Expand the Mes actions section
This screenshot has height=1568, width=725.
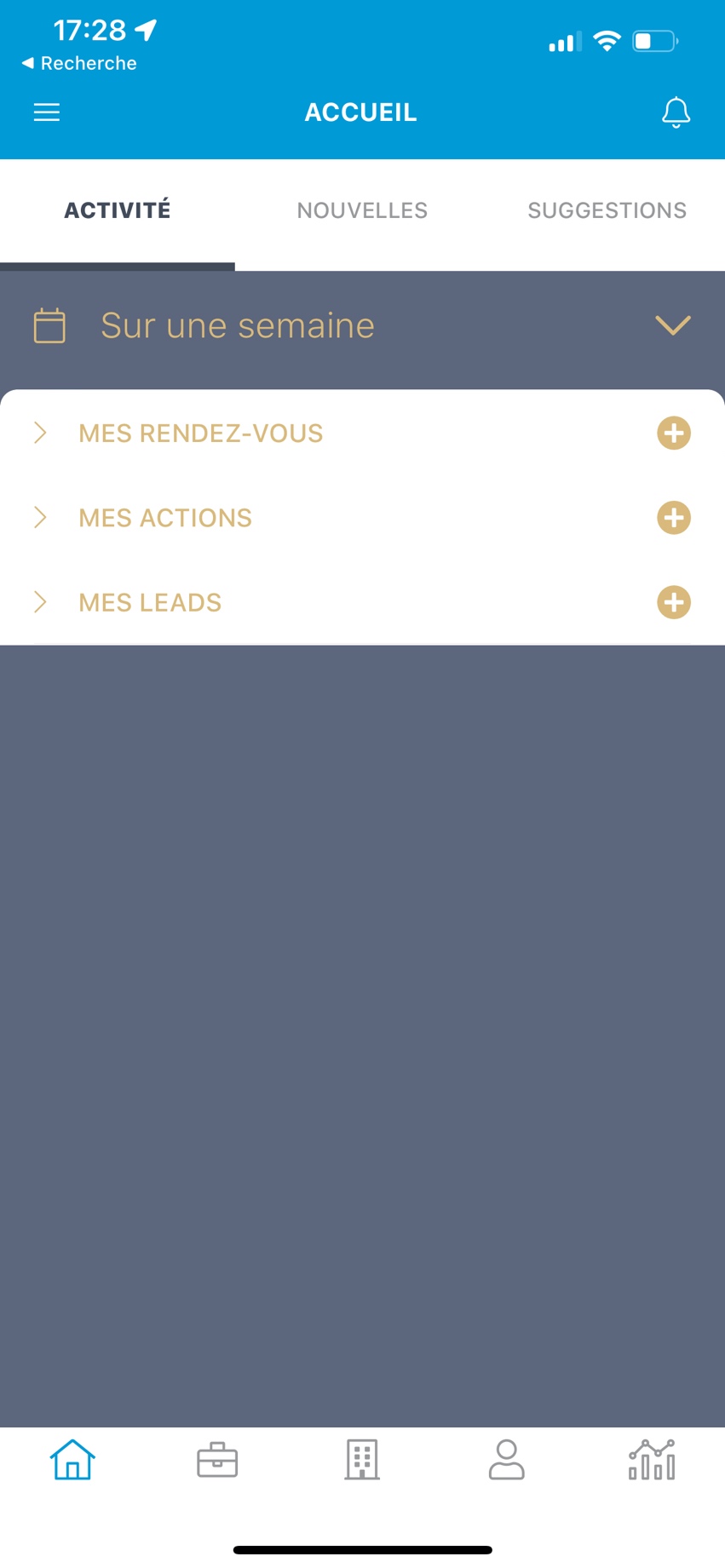[165, 518]
